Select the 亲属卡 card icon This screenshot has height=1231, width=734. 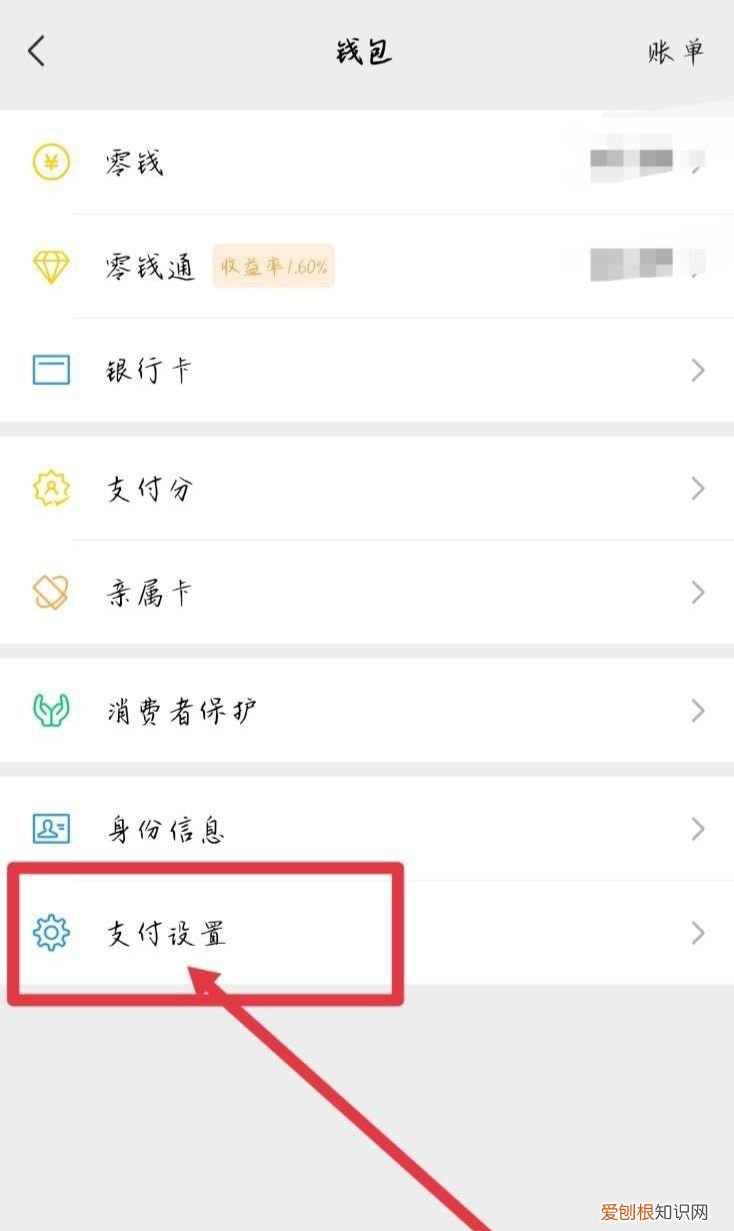[49, 592]
